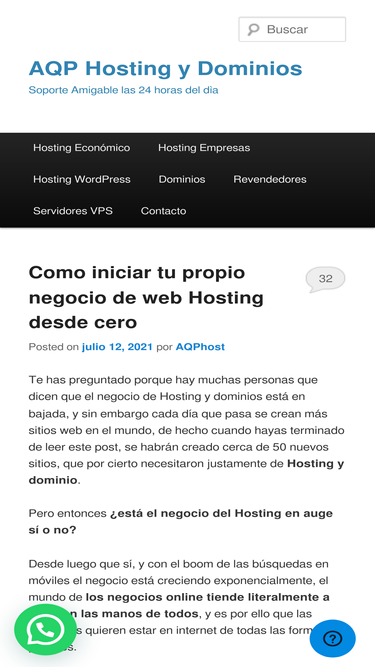Open author AQPhost's posts

tap(200, 347)
